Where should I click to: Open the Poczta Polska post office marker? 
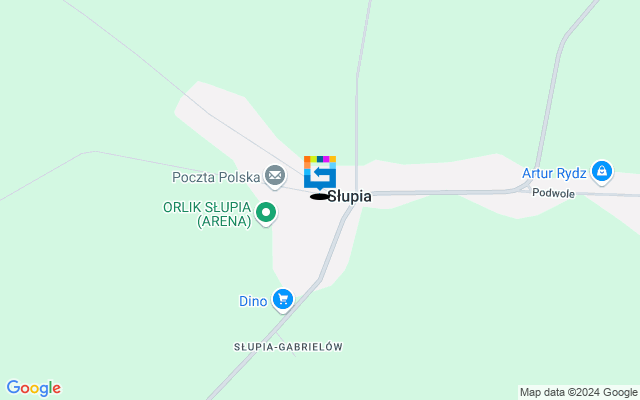(275, 177)
